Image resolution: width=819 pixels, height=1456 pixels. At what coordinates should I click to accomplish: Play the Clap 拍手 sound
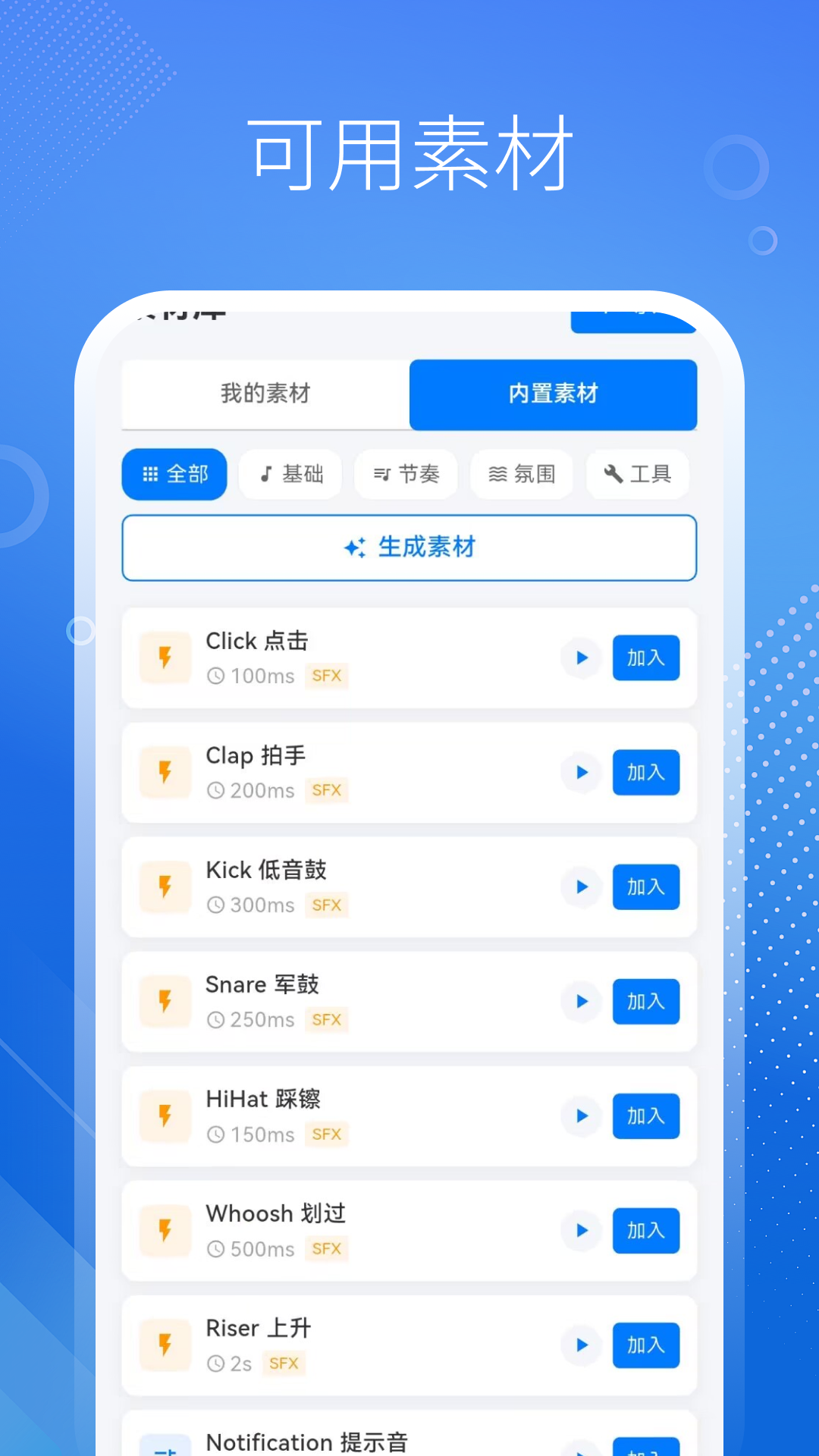coord(581,772)
